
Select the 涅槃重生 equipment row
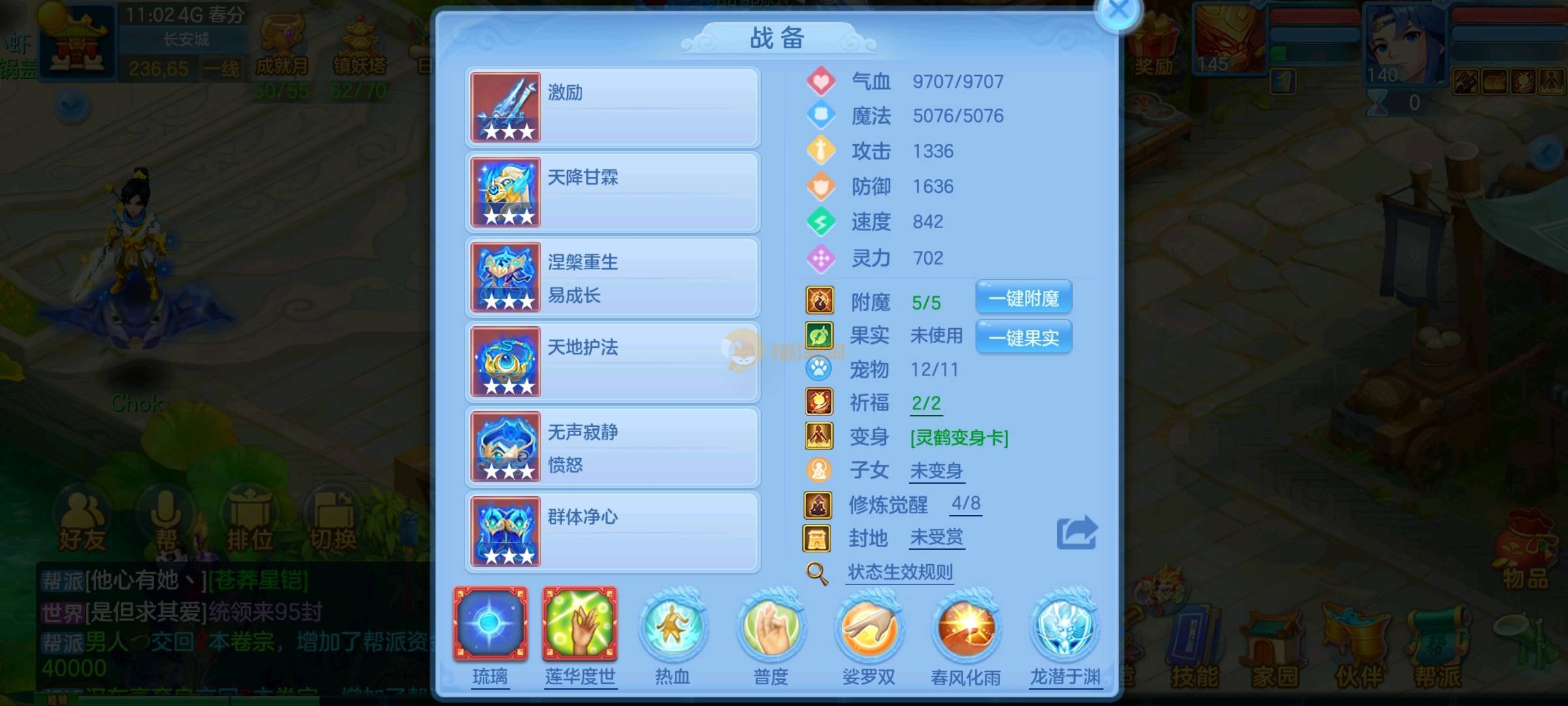(x=613, y=277)
